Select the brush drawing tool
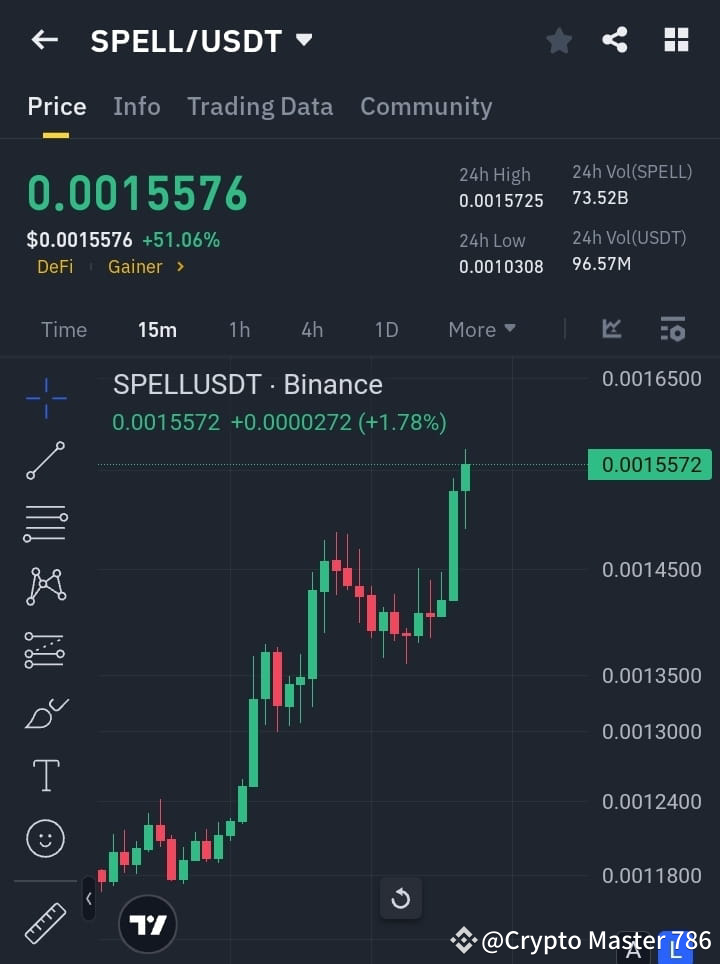This screenshot has width=720, height=964. (45, 713)
